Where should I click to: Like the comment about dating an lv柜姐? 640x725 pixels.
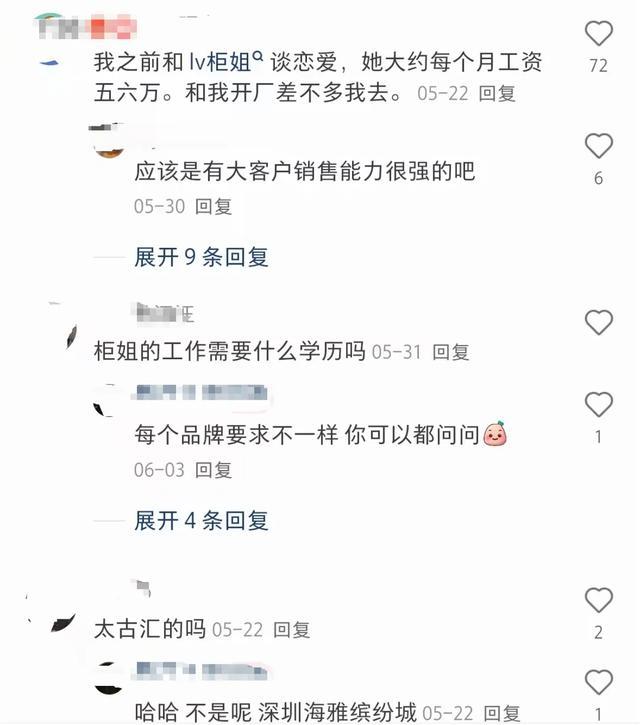coord(598,35)
